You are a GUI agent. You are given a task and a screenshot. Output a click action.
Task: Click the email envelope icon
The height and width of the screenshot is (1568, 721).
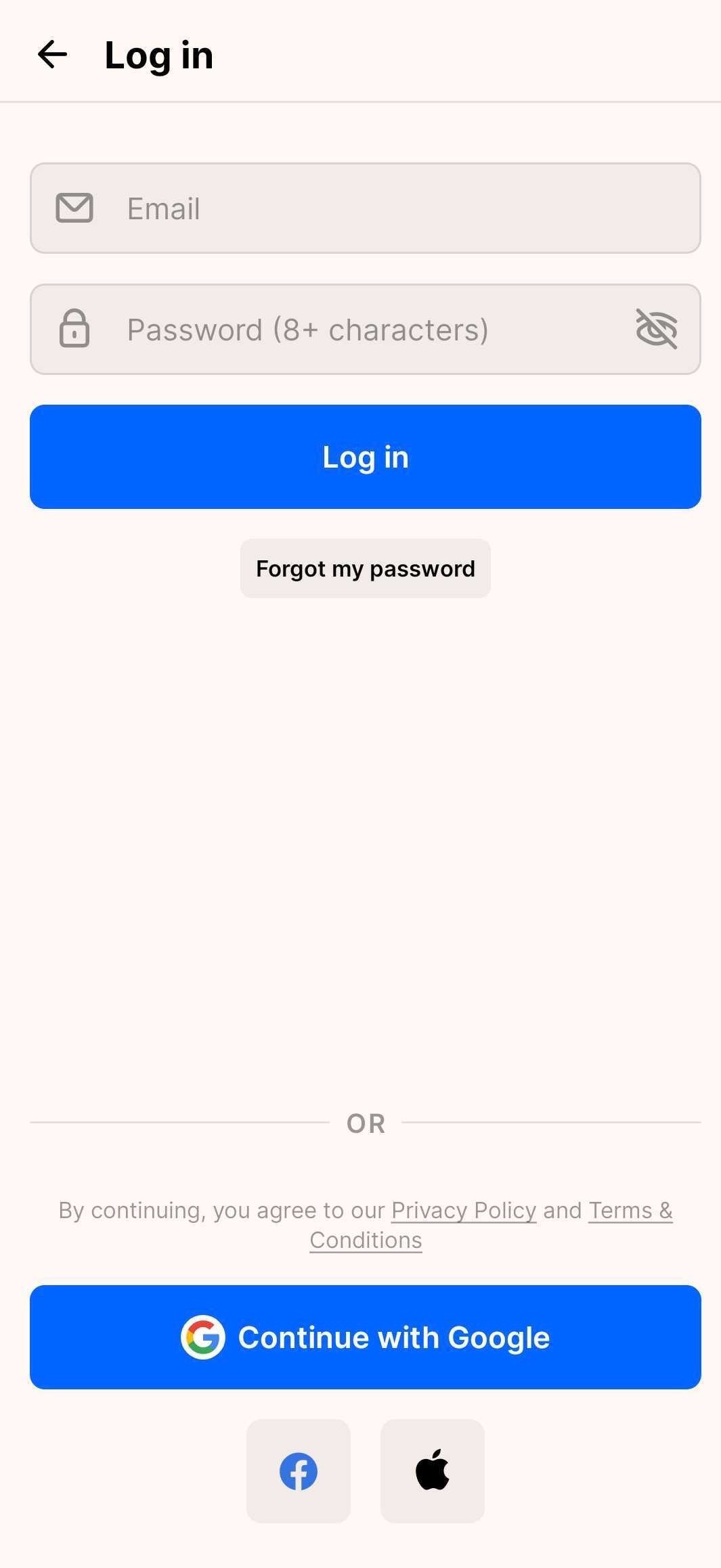click(74, 208)
